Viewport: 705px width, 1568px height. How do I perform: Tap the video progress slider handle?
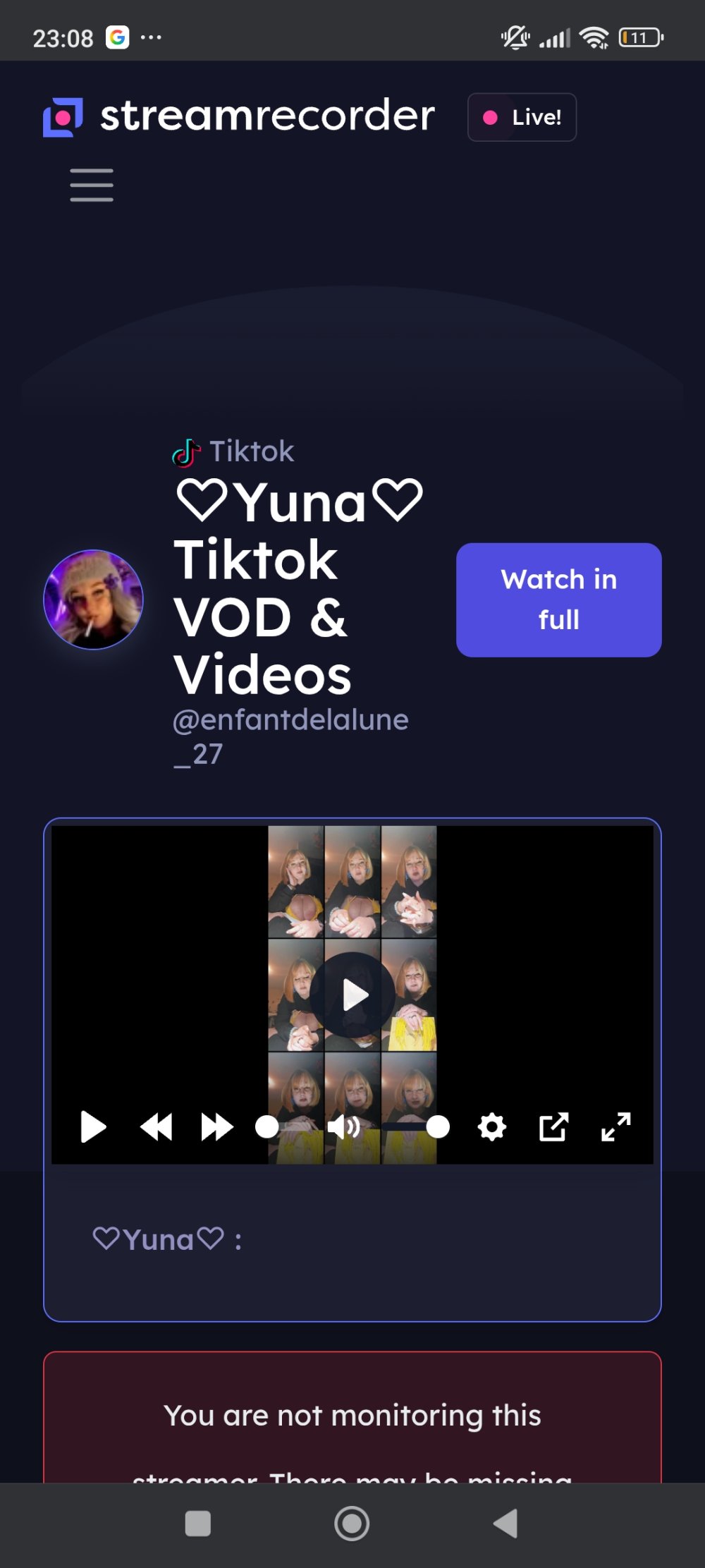[x=266, y=1126]
